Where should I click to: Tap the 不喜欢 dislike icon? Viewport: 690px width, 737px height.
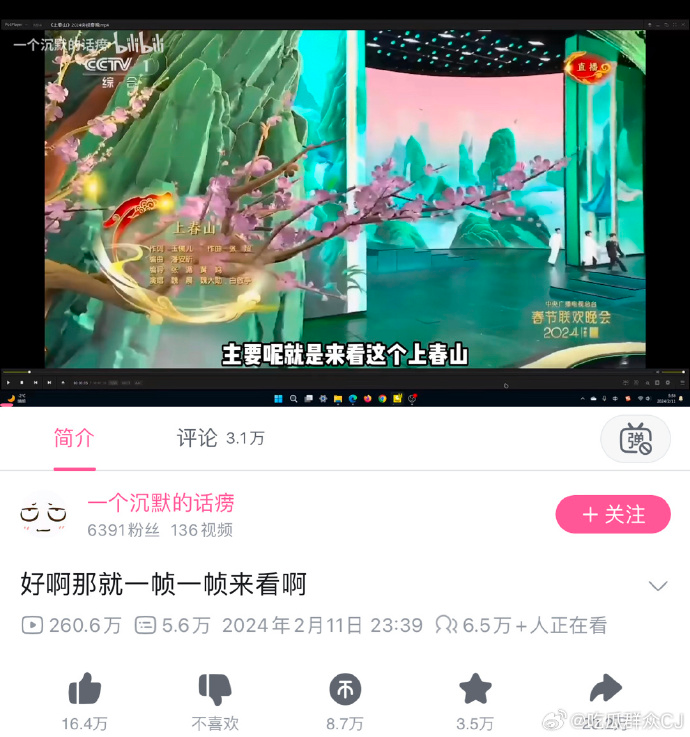click(x=215, y=689)
